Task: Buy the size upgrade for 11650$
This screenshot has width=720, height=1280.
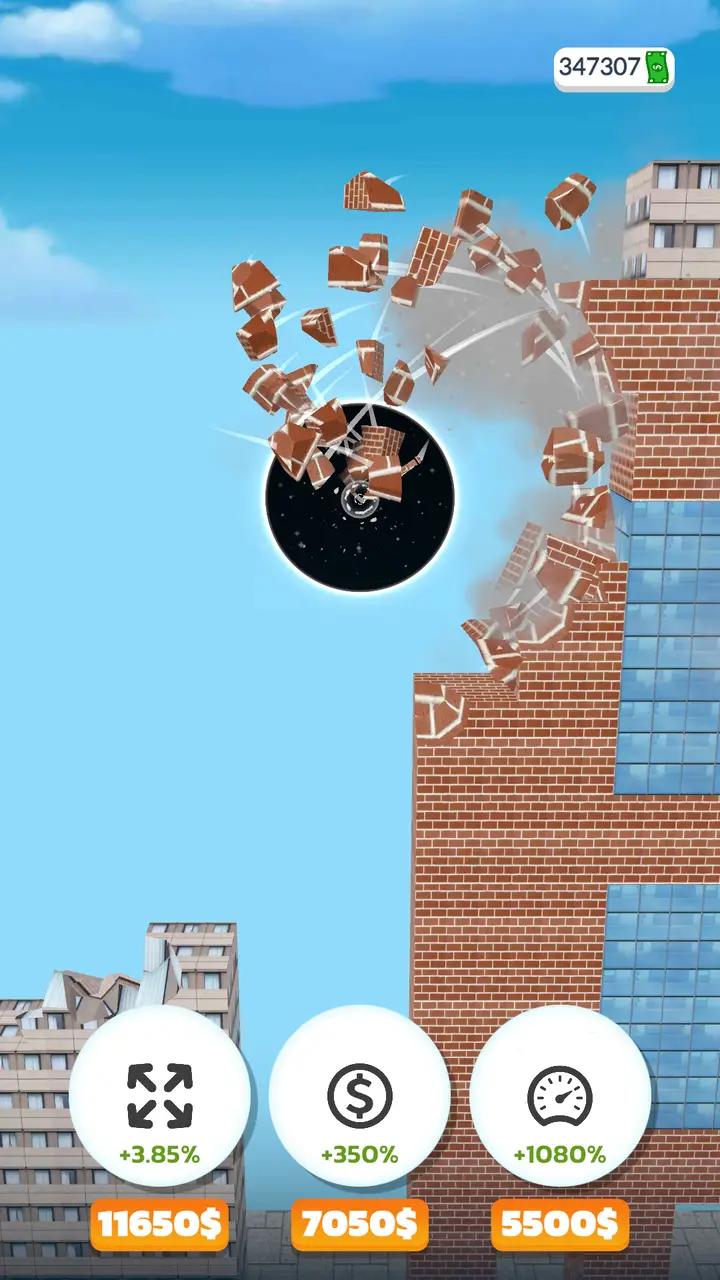Action: (x=160, y=1224)
